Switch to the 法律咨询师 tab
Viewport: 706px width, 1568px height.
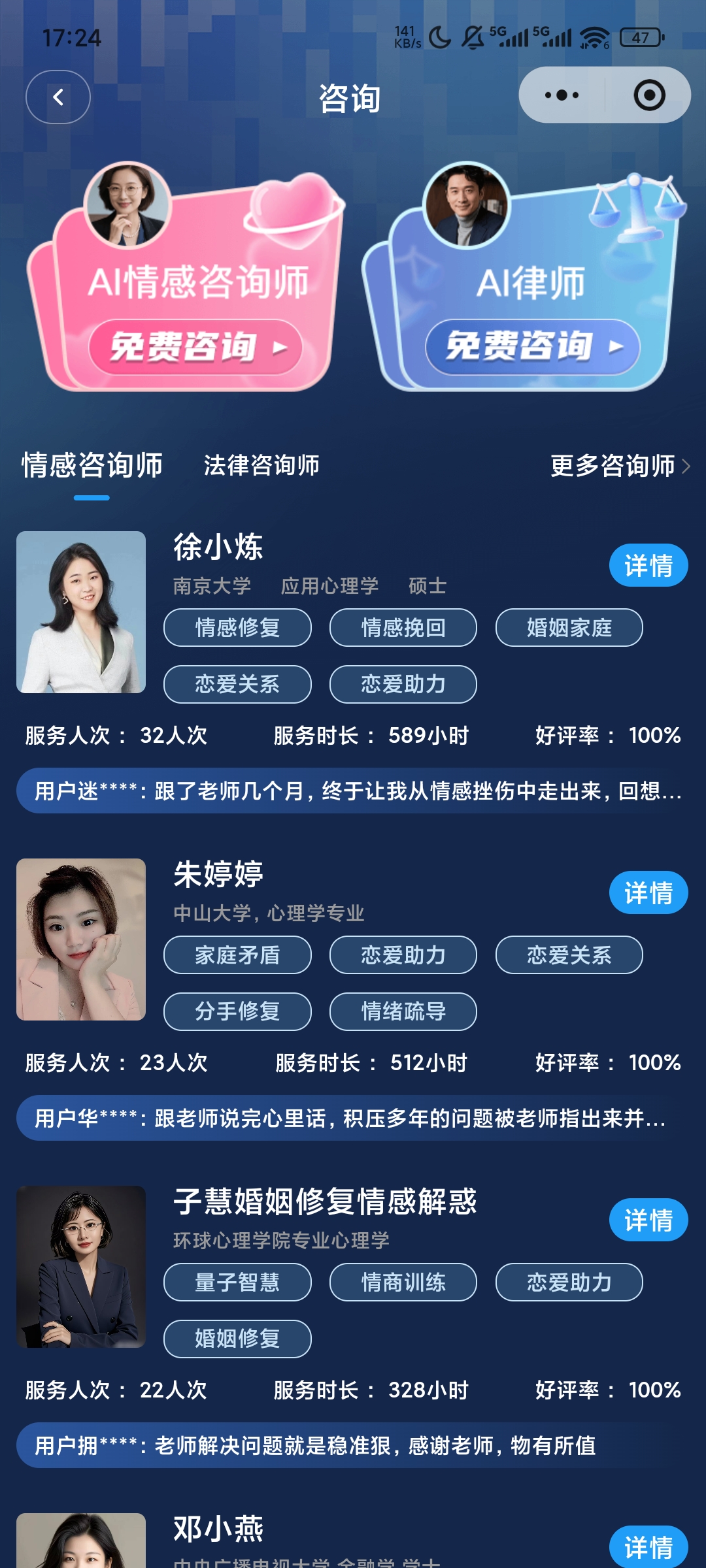click(x=262, y=466)
